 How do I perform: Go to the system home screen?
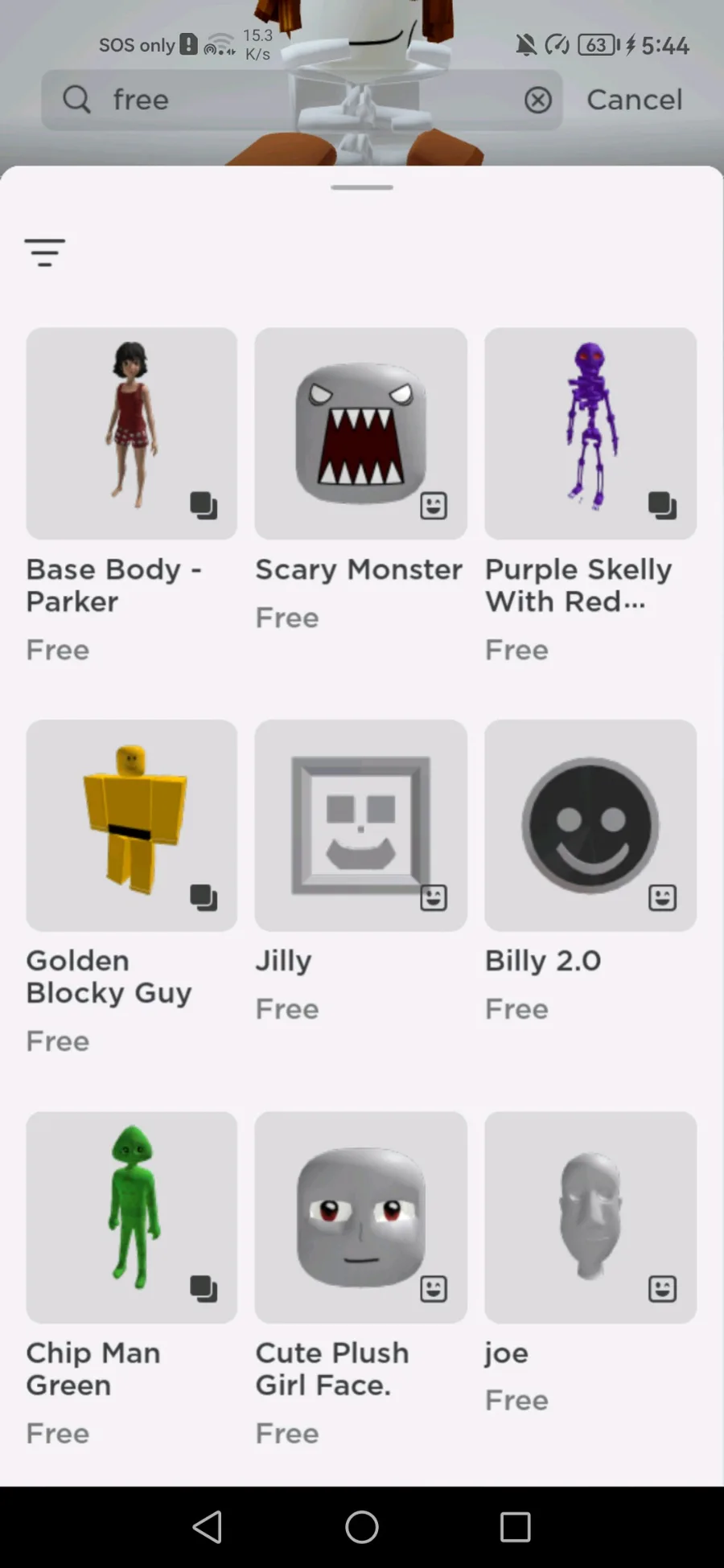pos(362,1526)
